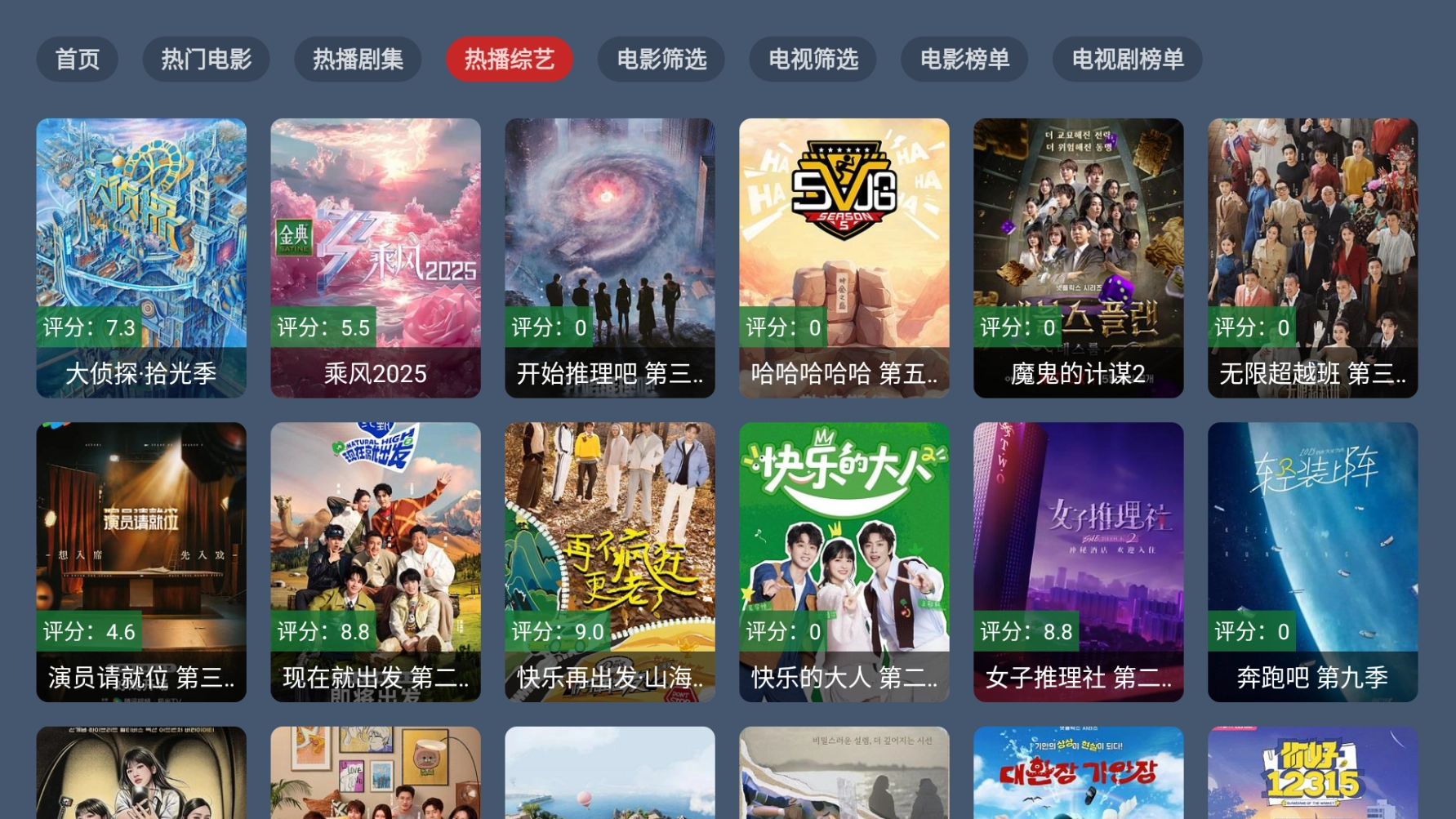
Task: Open the 乘风2025 show card
Action: pos(376,258)
